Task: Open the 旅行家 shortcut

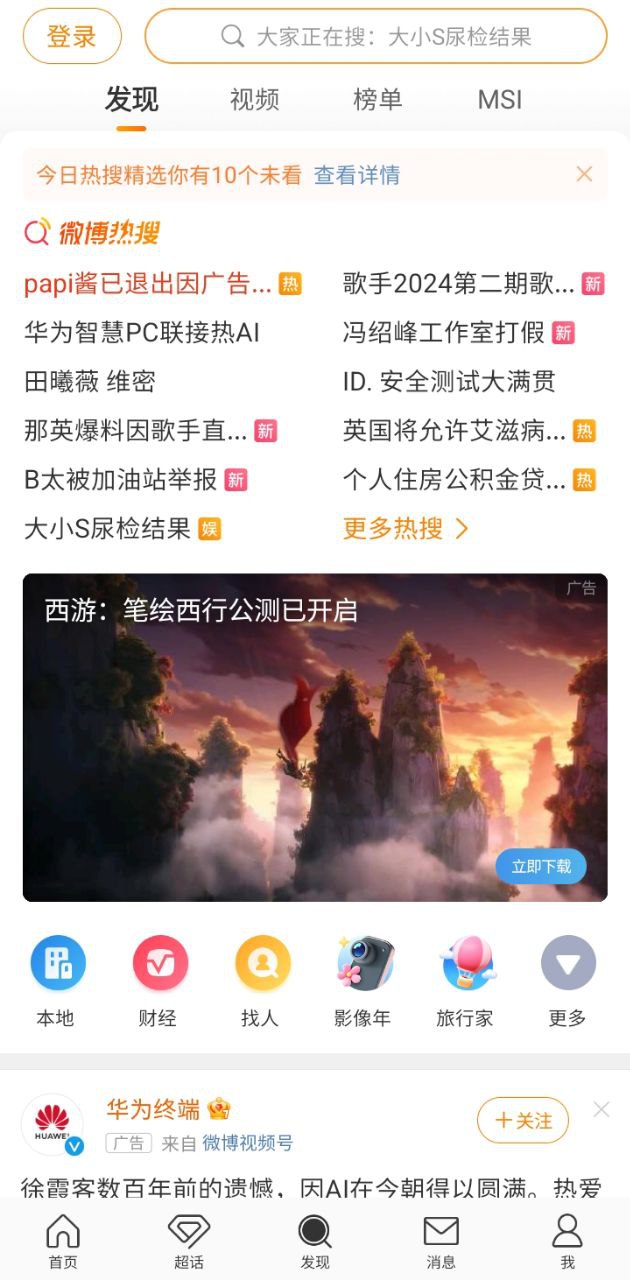Action: pos(465,980)
